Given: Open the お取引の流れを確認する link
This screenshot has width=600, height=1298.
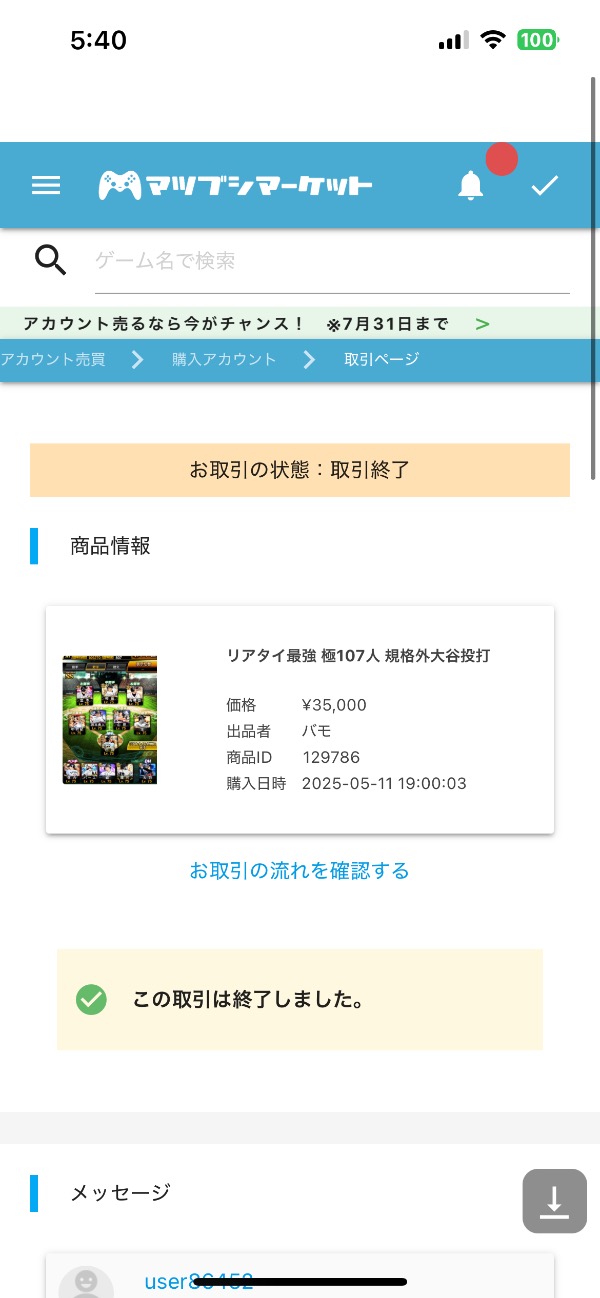Looking at the screenshot, I should pos(300,871).
